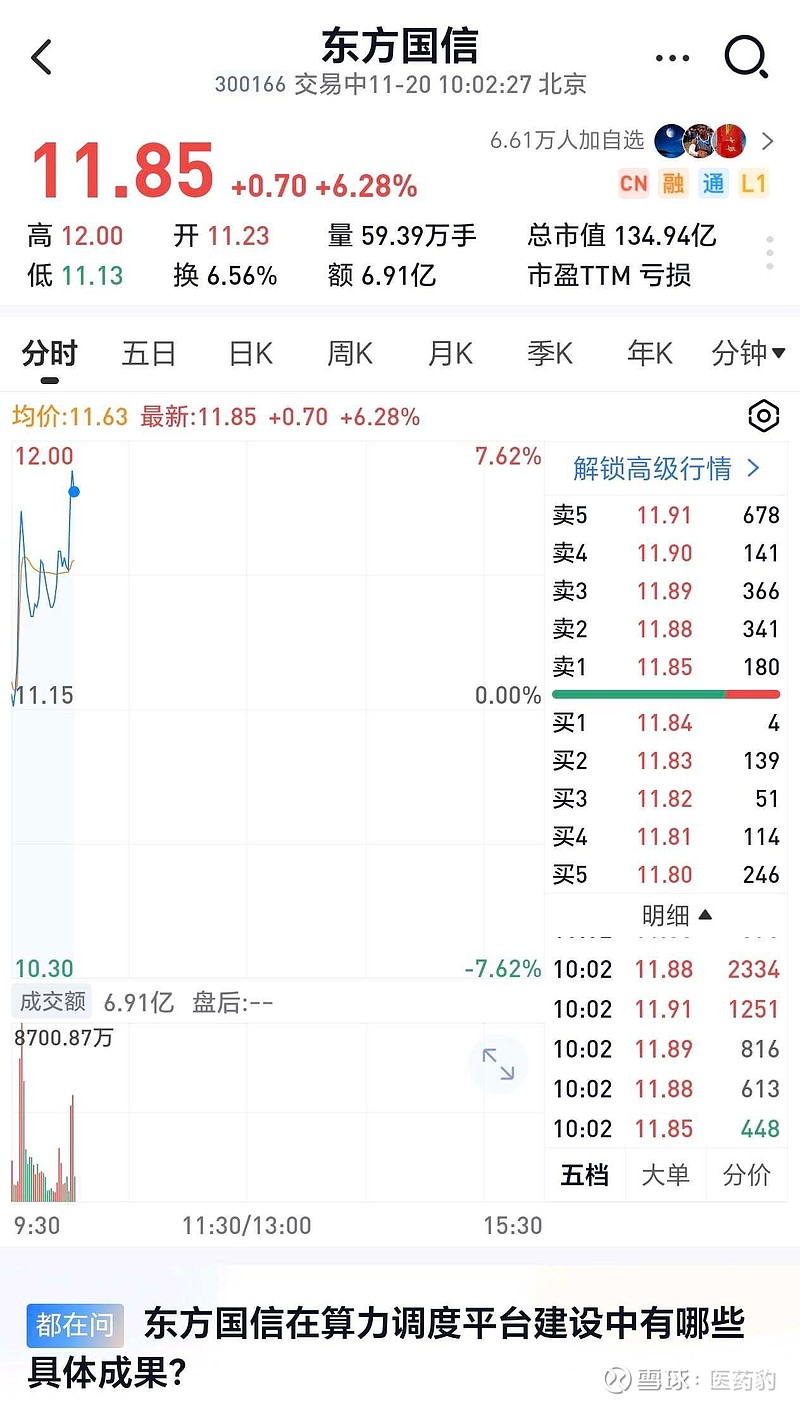The width and height of the screenshot is (800, 1405).
Task: Expand the chart with the fullscreen arrows icon
Action: pos(500,1064)
